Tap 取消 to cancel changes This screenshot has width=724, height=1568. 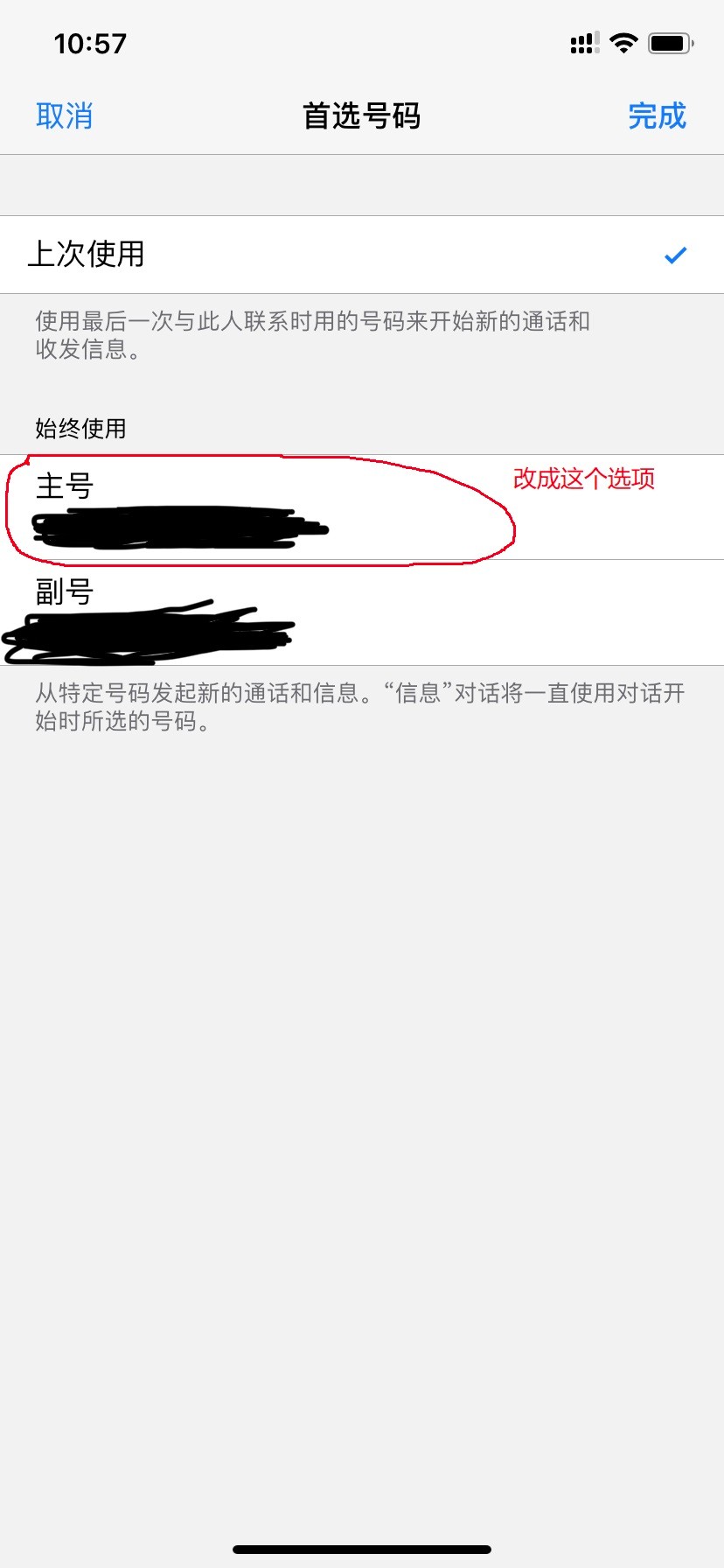pos(64,115)
